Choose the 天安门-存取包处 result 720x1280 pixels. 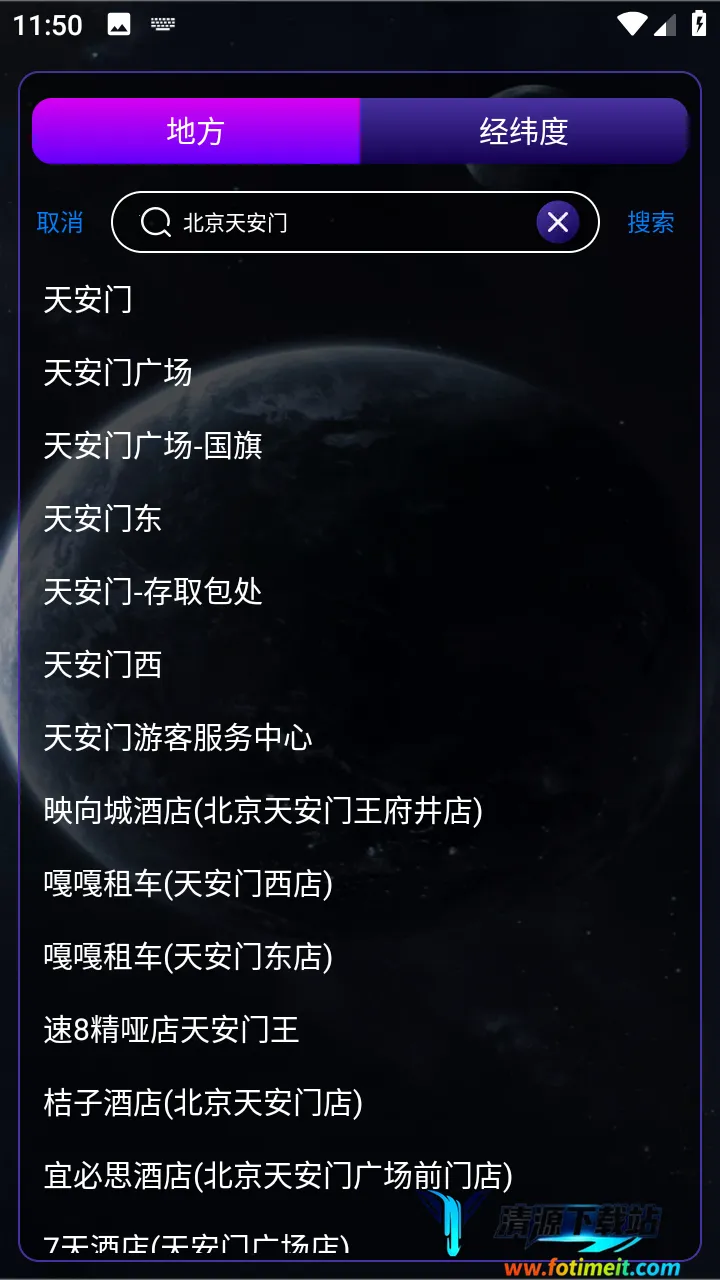click(x=153, y=591)
